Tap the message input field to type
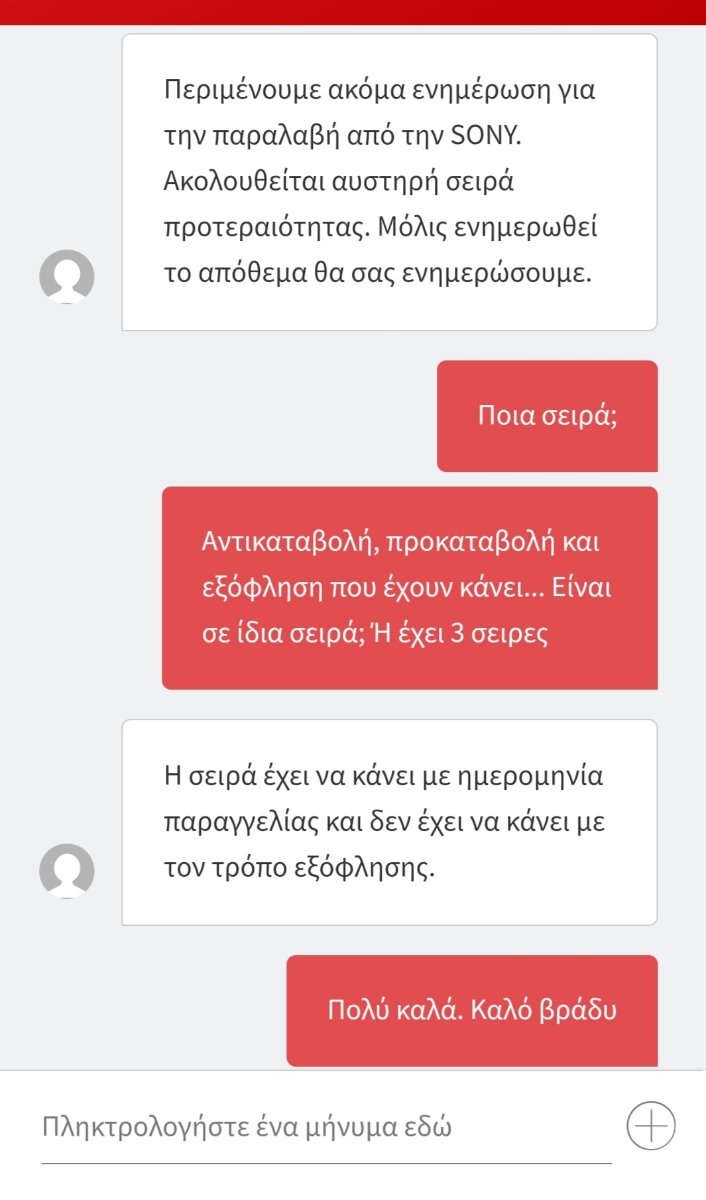 pyautogui.click(x=326, y=1128)
